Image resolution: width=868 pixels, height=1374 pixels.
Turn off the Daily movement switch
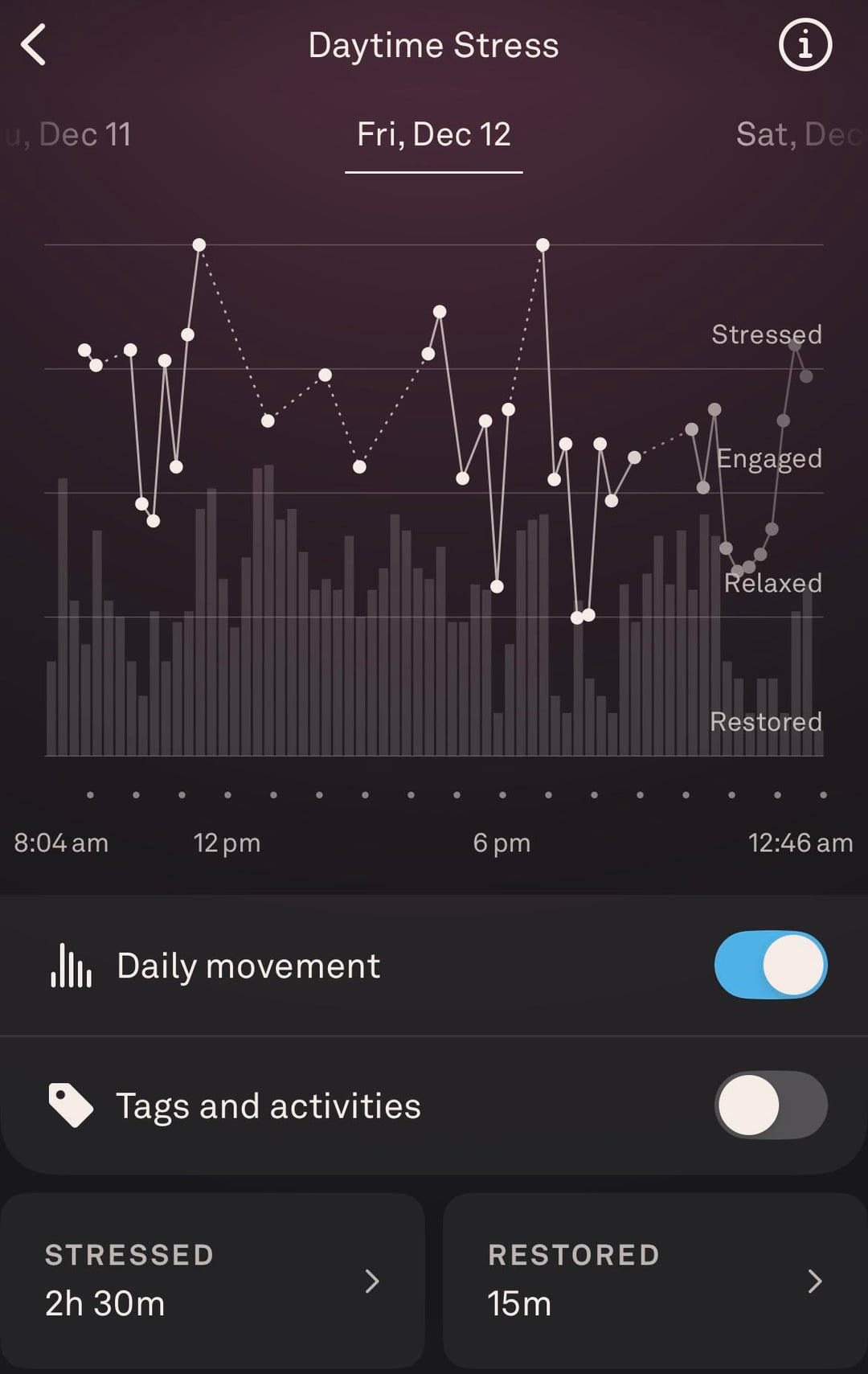pyautogui.click(x=770, y=965)
